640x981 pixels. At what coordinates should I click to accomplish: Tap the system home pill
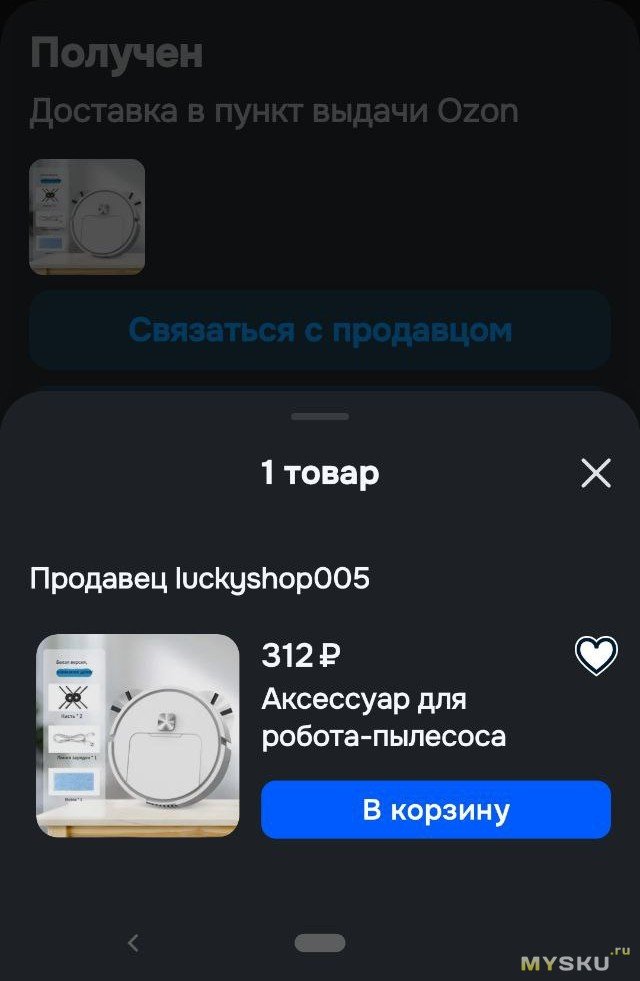(320, 943)
